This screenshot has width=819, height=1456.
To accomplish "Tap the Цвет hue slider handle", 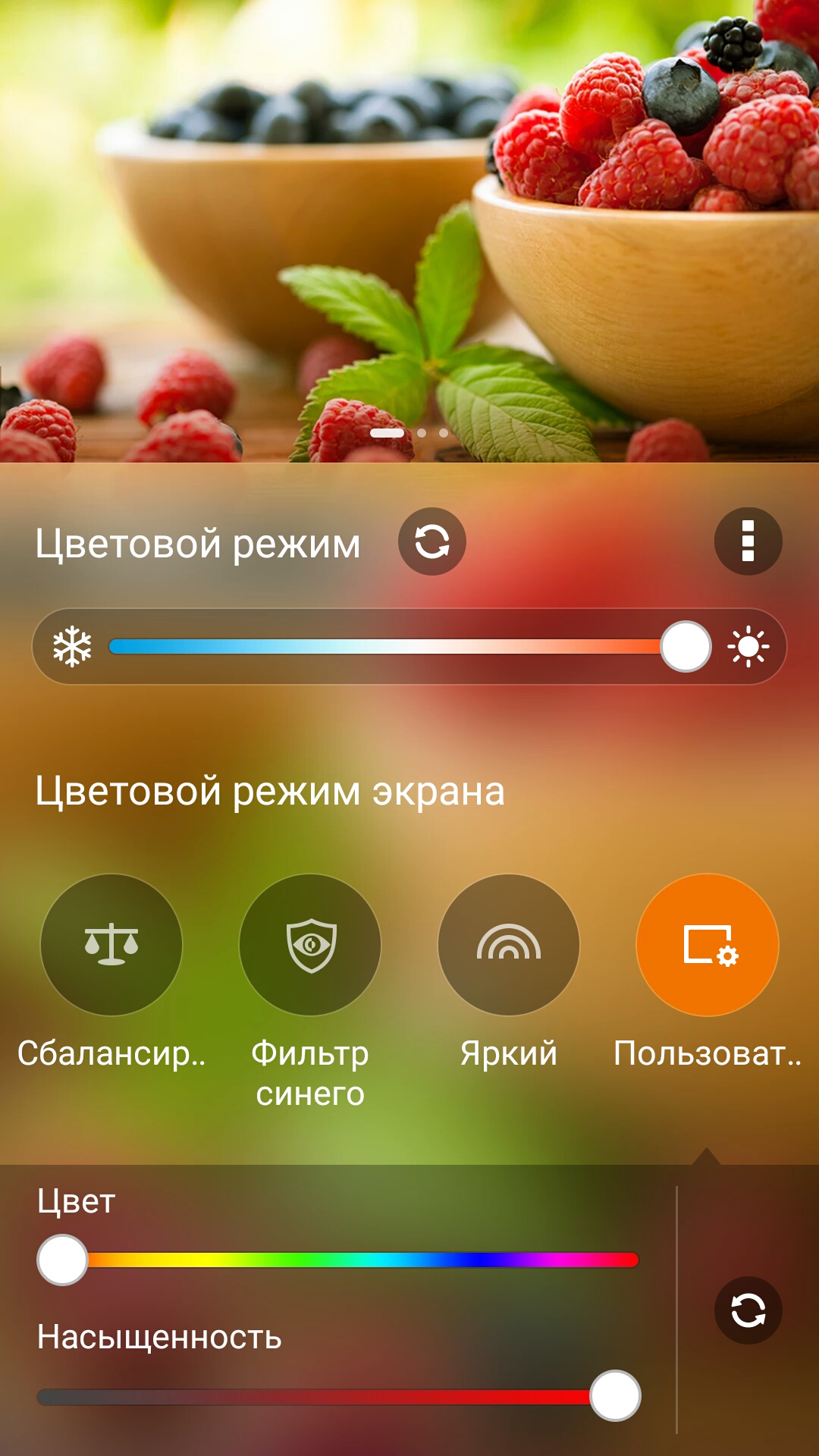I will pos(62,1260).
